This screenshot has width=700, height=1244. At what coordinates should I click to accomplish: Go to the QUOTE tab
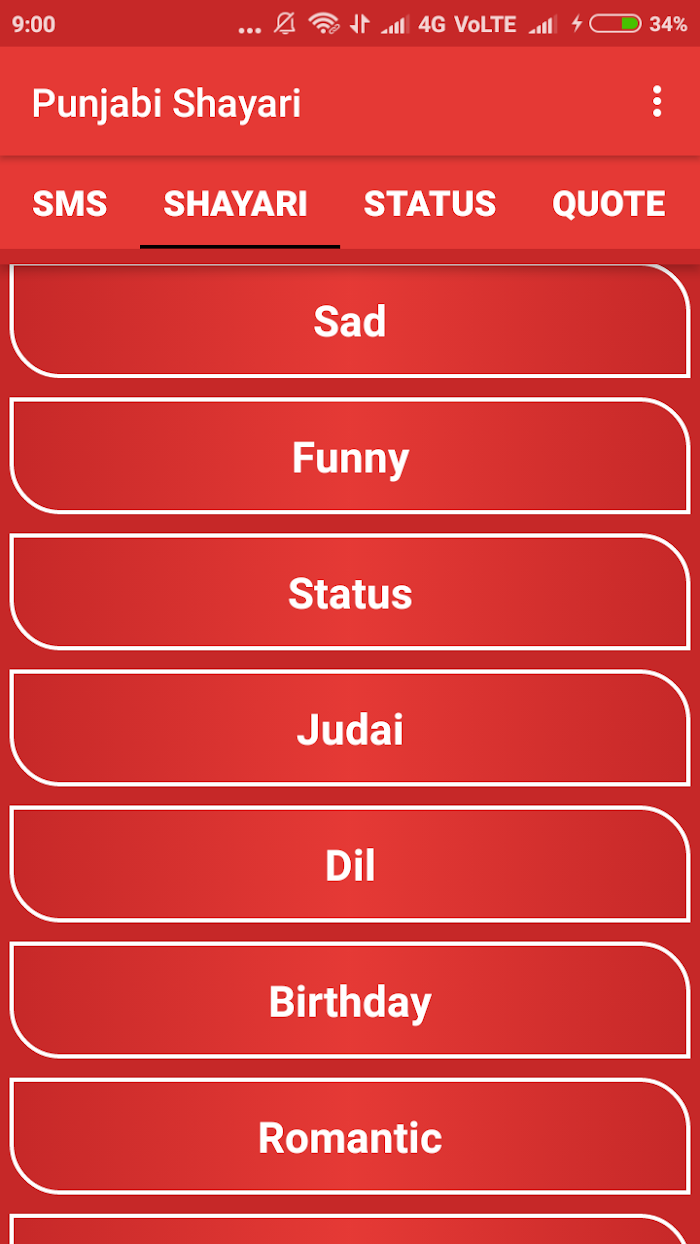609,204
